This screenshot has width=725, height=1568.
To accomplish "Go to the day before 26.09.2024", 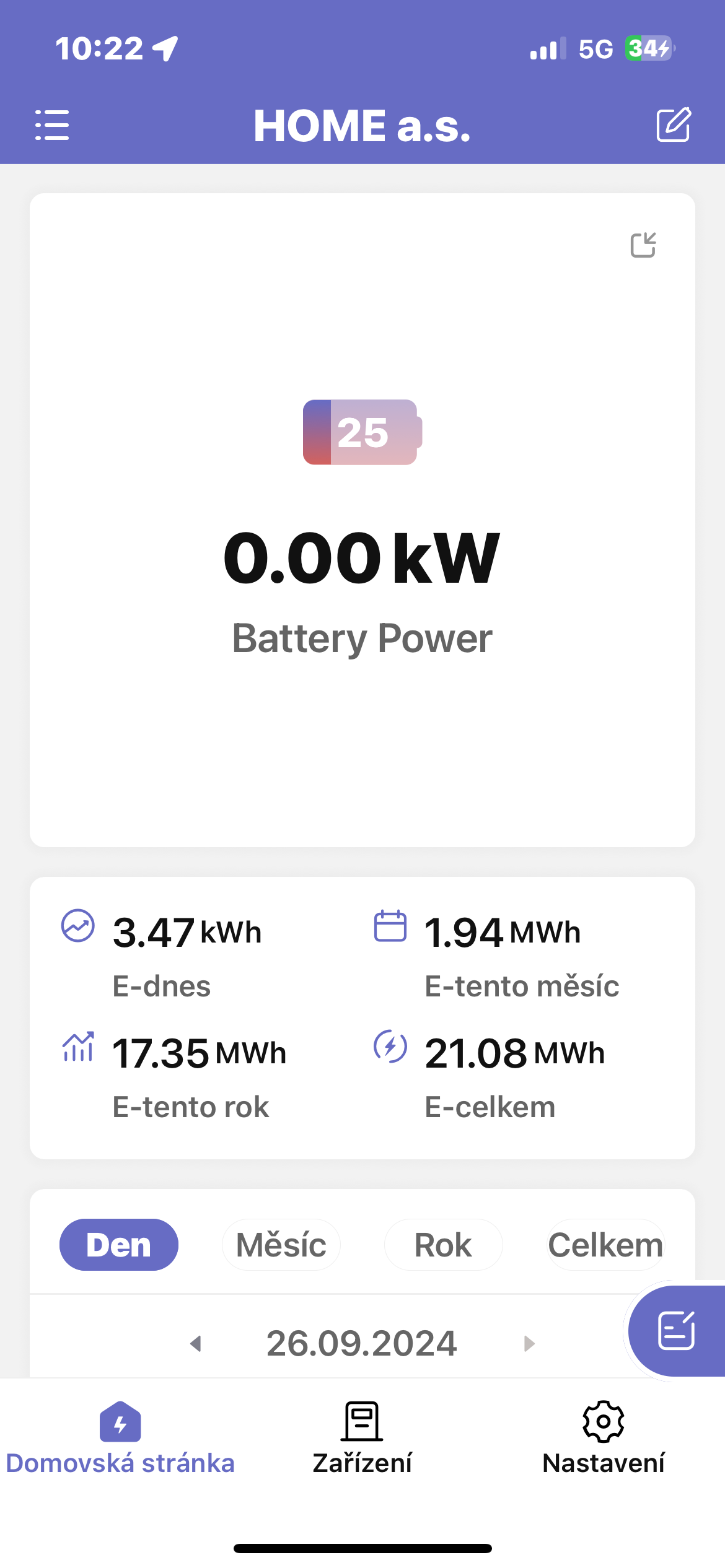I will (196, 1343).
